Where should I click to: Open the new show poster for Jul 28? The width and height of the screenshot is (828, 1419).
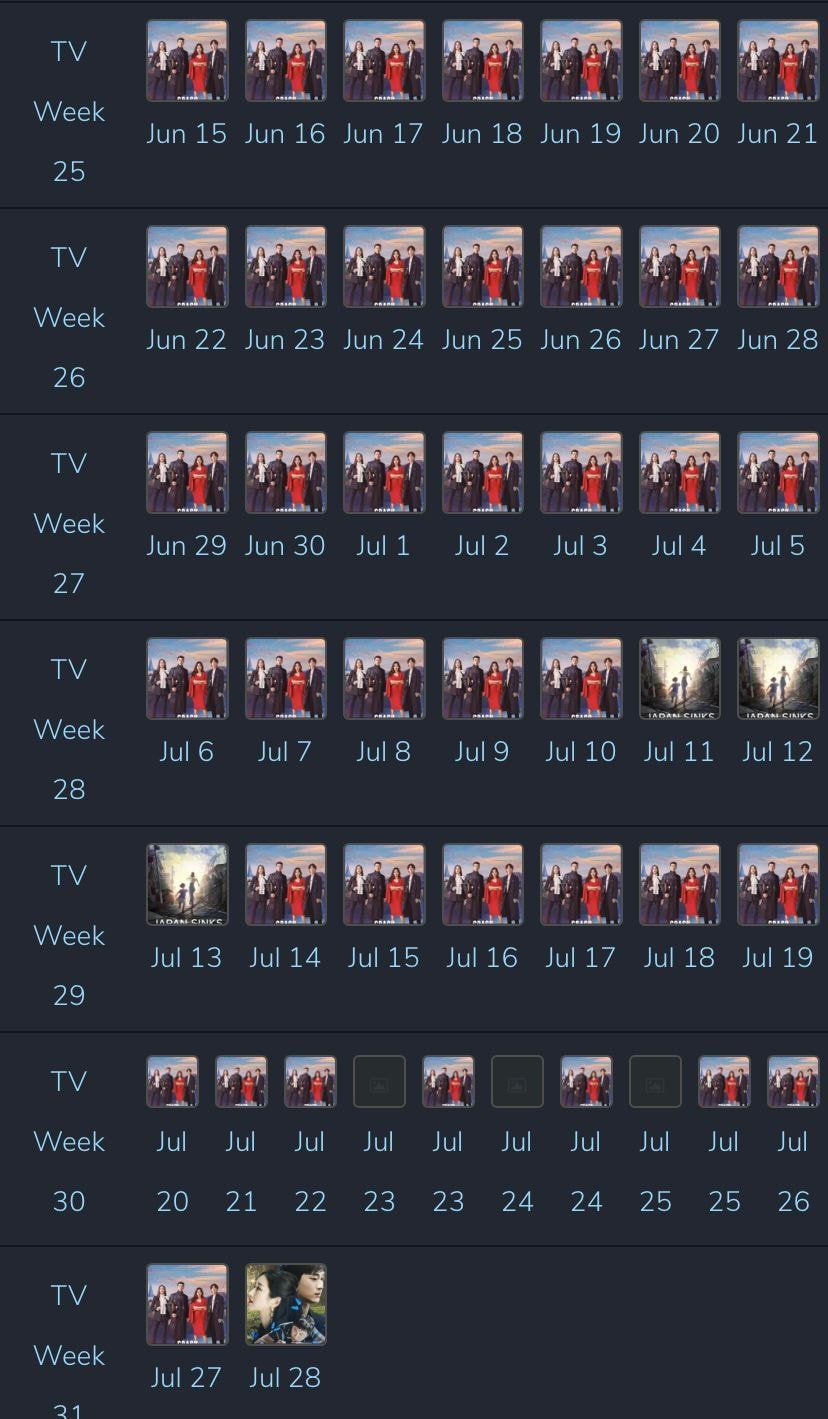[285, 1305]
